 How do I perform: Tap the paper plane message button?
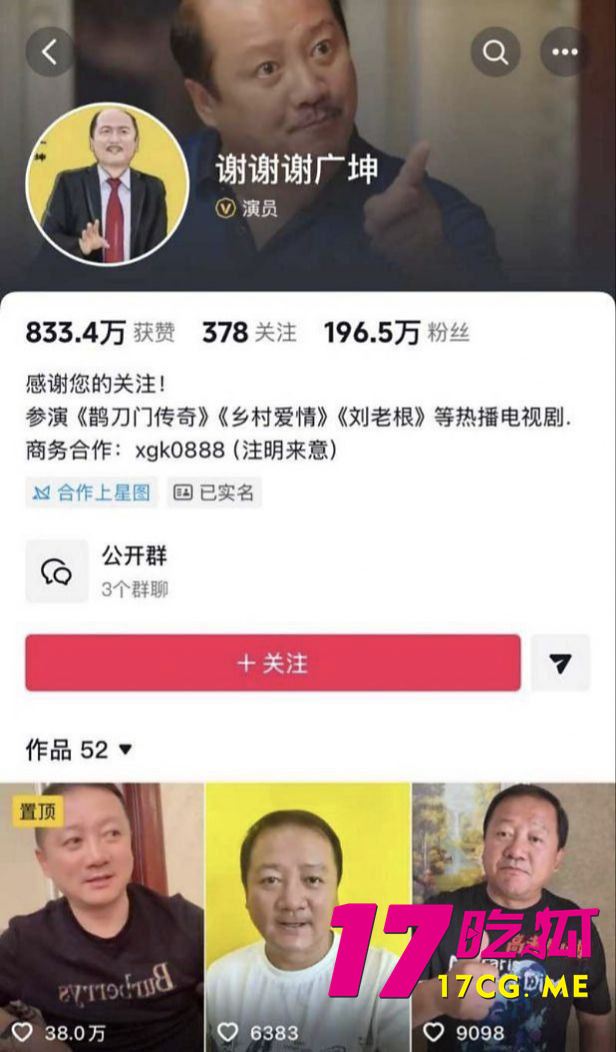pyautogui.click(x=560, y=662)
